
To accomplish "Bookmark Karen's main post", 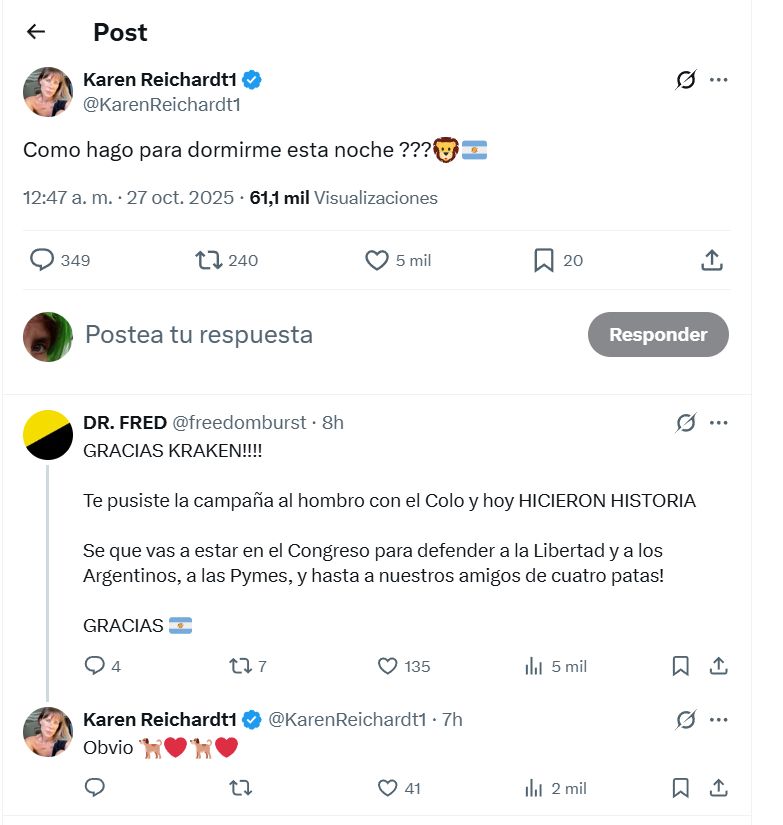I will [x=543, y=259].
